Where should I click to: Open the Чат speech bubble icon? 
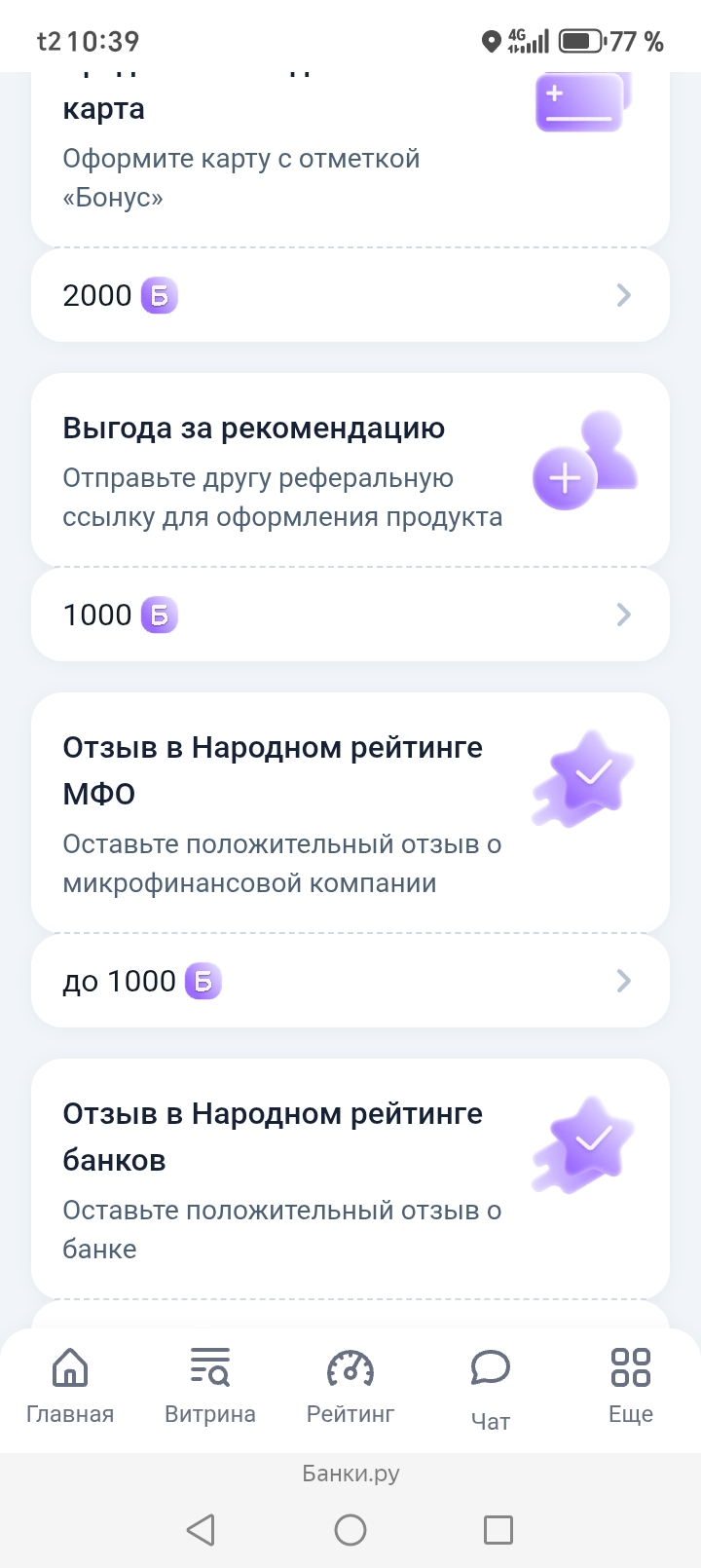491,1367
